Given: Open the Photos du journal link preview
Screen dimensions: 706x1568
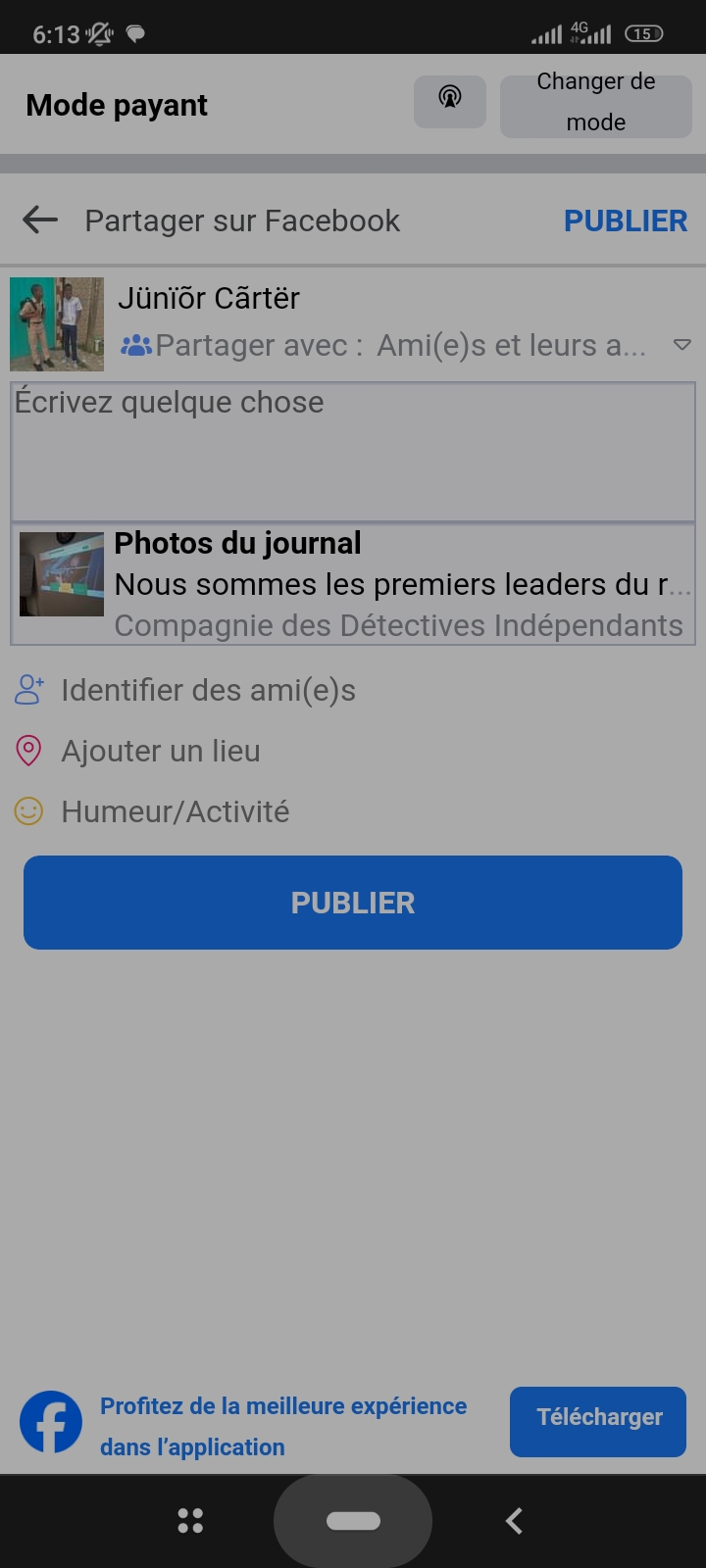Looking at the screenshot, I should tap(353, 584).
